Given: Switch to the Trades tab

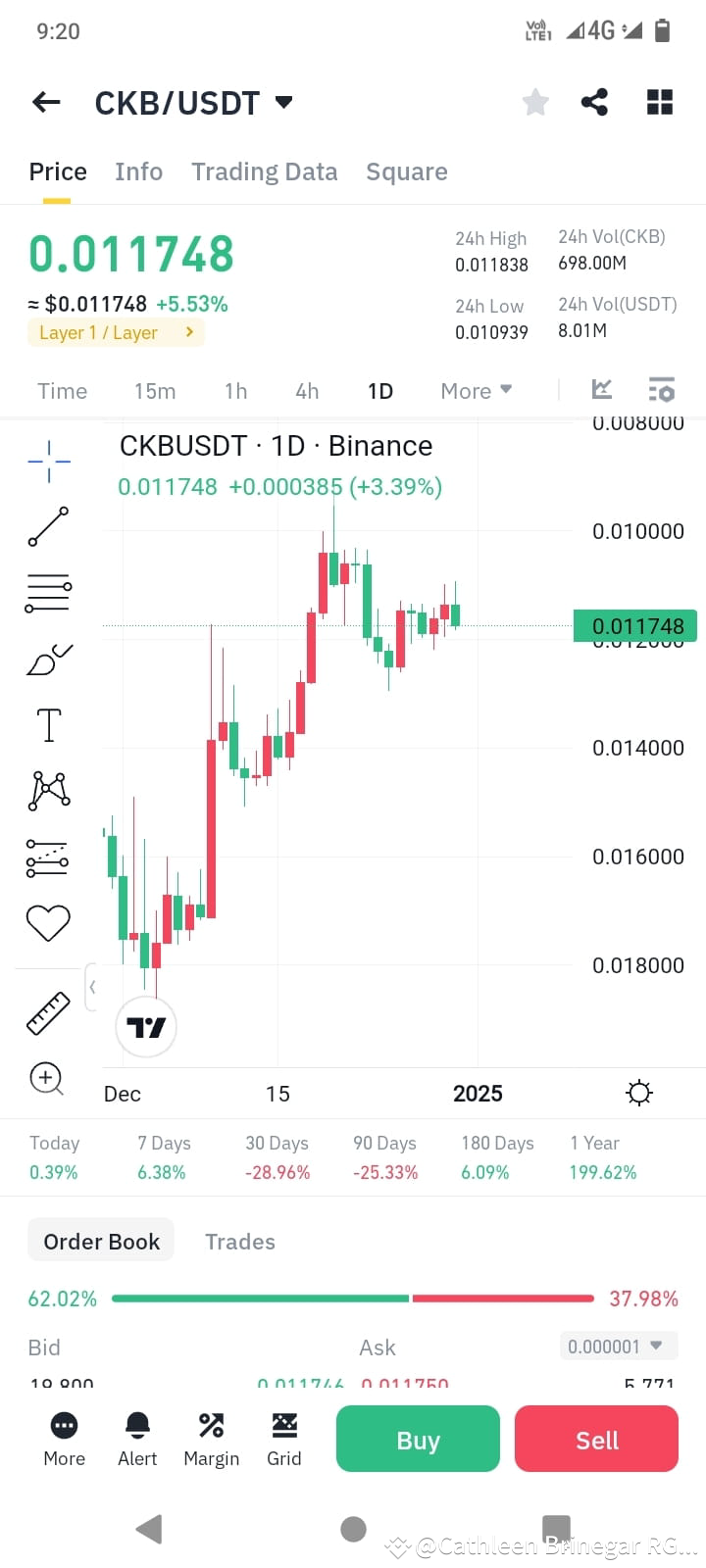Looking at the screenshot, I should pos(239,1241).
